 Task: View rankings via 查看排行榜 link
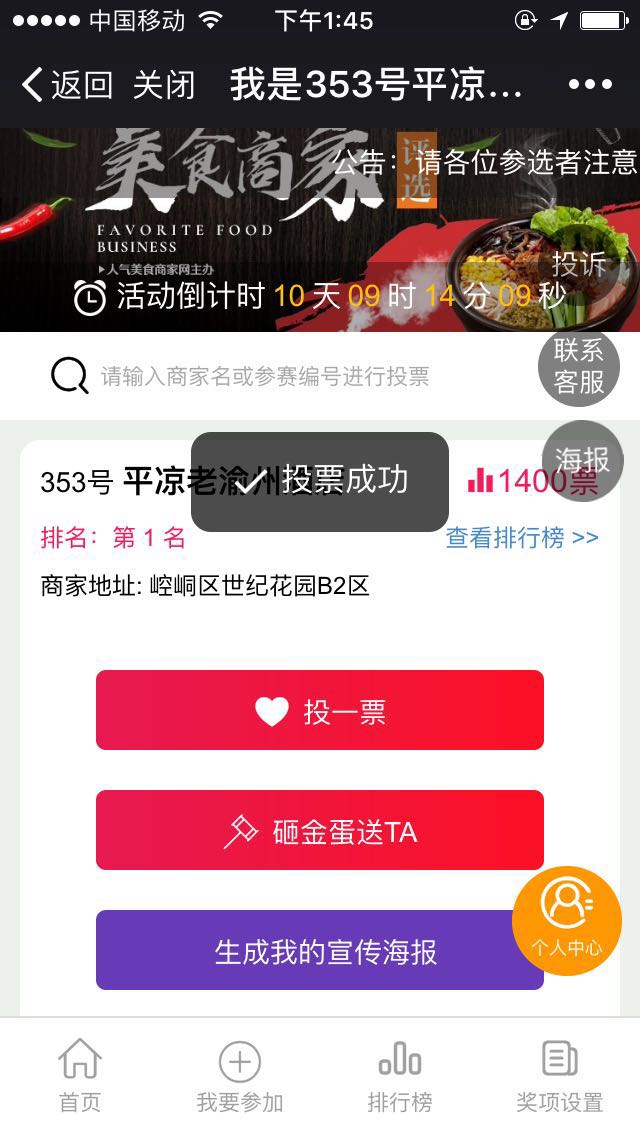(x=522, y=538)
